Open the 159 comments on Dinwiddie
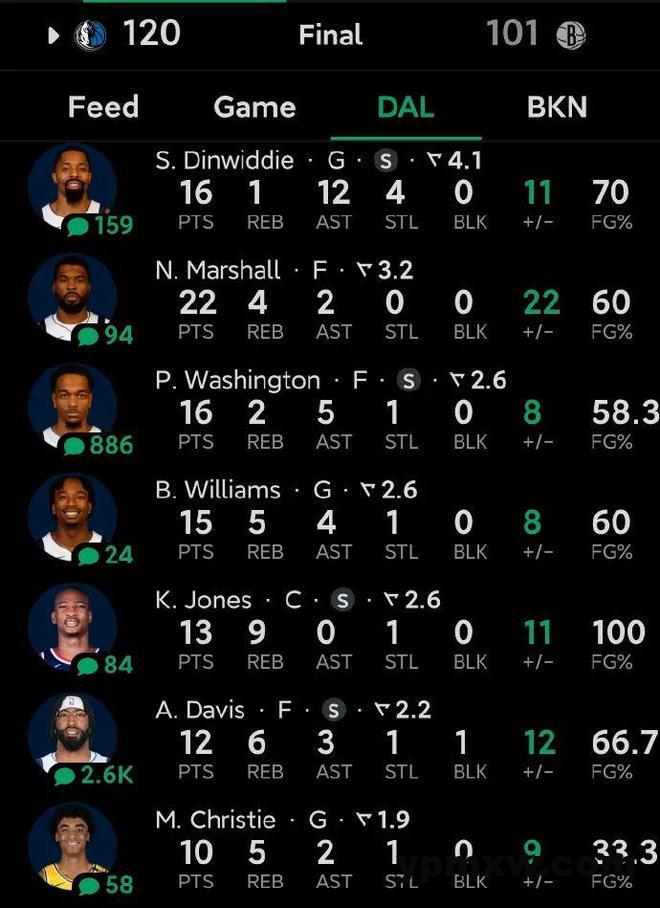Viewport: 660px width, 908px height. pyautogui.click(x=100, y=226)
